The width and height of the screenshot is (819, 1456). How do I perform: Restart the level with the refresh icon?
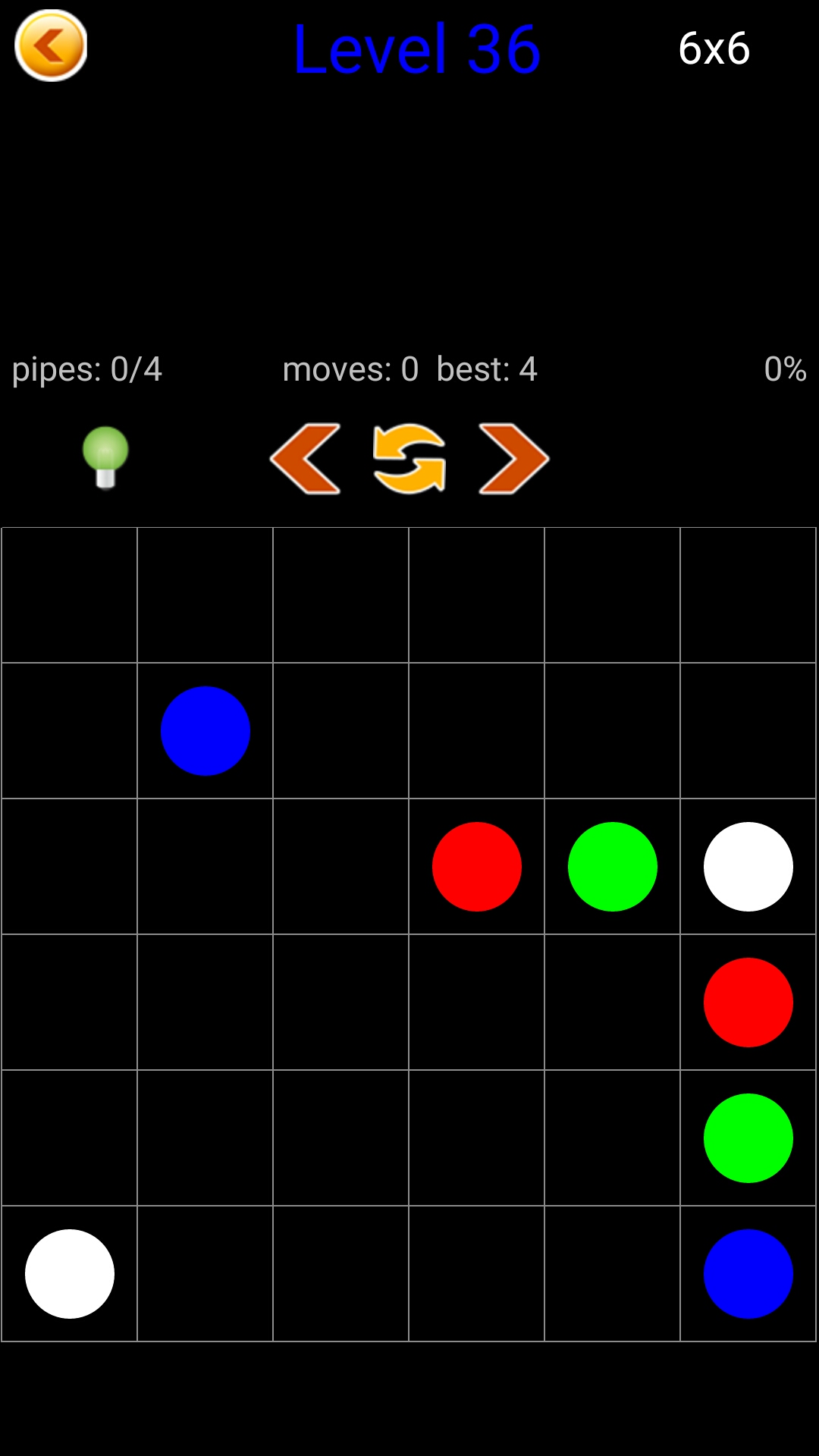(x=409, y=459)
